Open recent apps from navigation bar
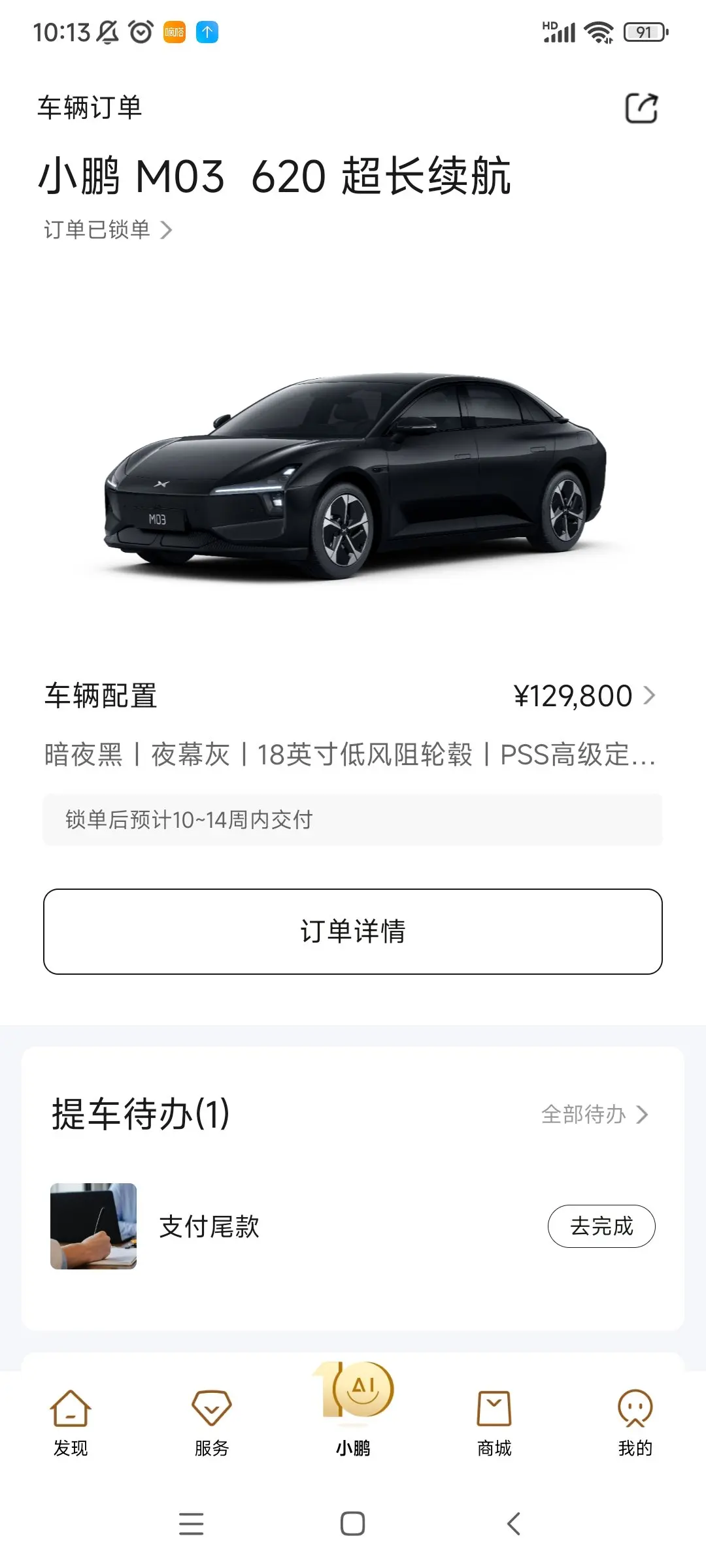 pos(192,1524)
